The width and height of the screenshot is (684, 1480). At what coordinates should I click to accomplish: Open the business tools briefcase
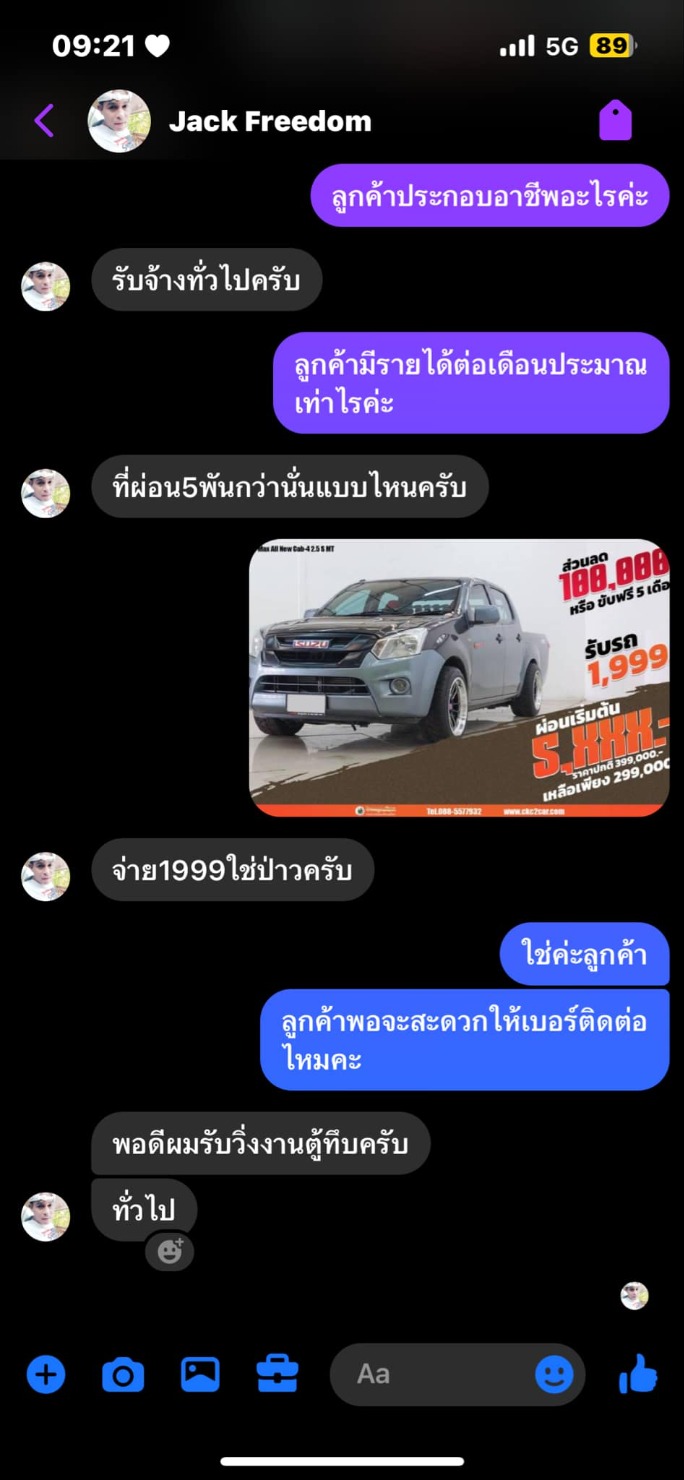[x=277, y=1374]
